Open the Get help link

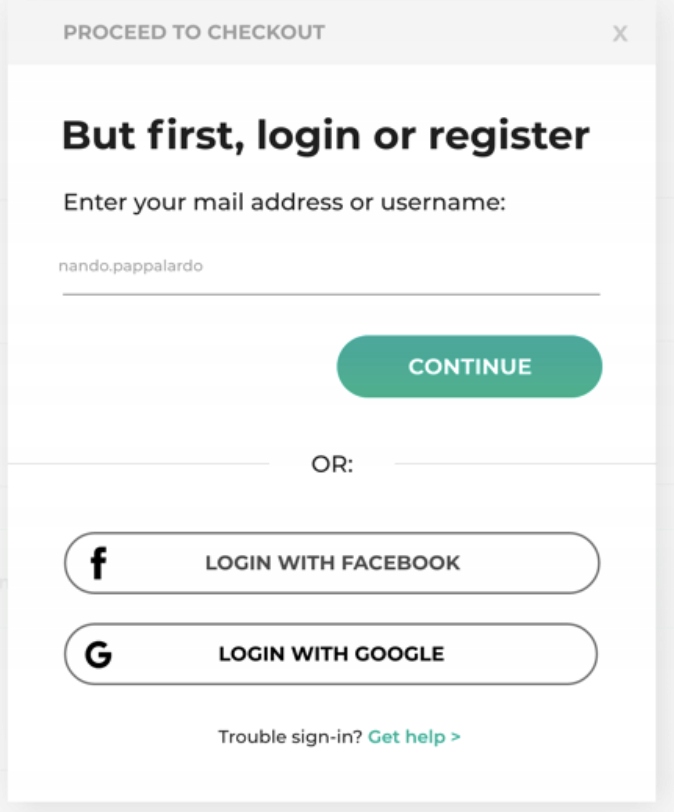coord(414,737)
